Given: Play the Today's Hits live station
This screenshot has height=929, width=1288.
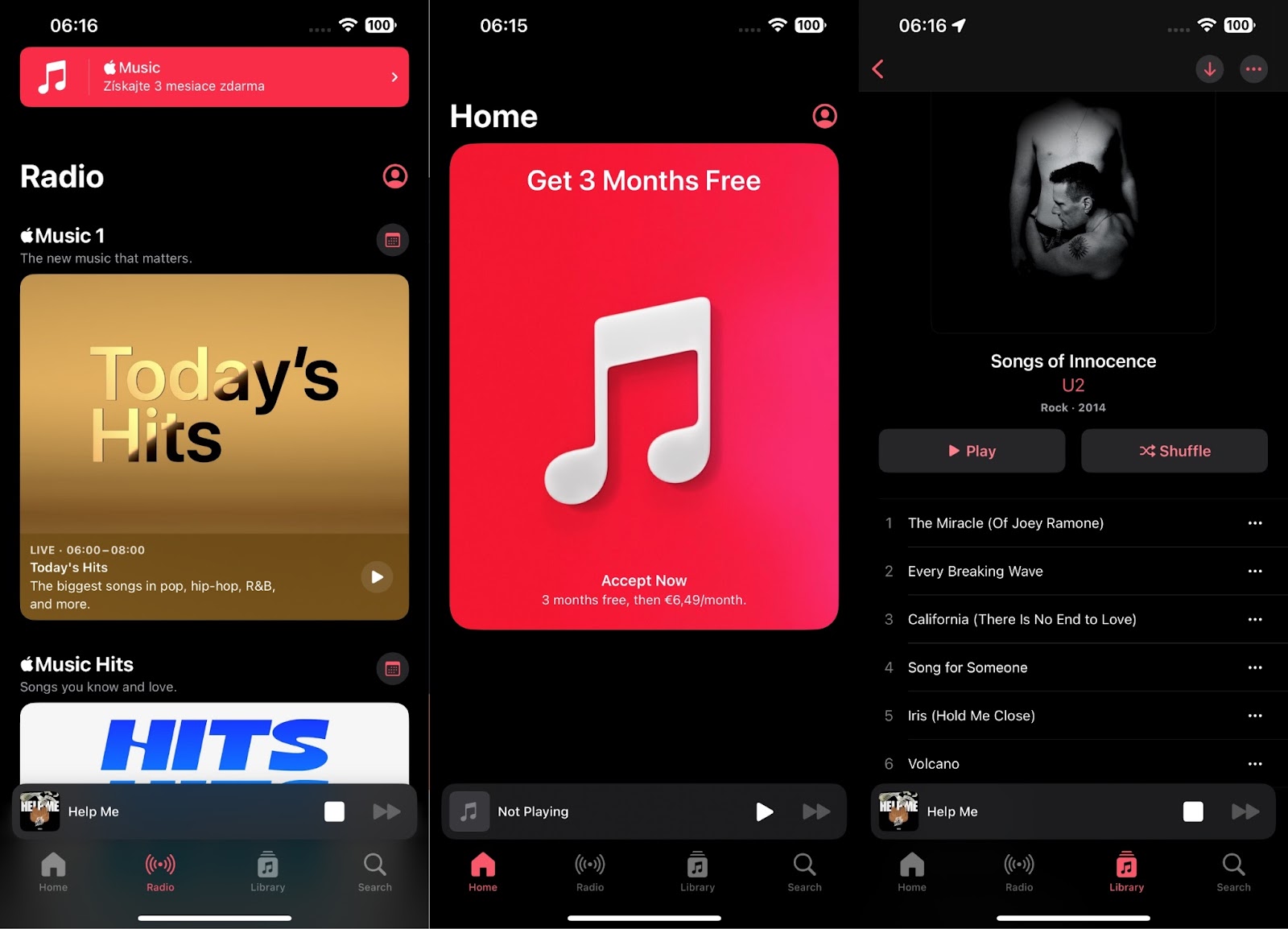Looking at the screenshot, I should click(377, 576).
